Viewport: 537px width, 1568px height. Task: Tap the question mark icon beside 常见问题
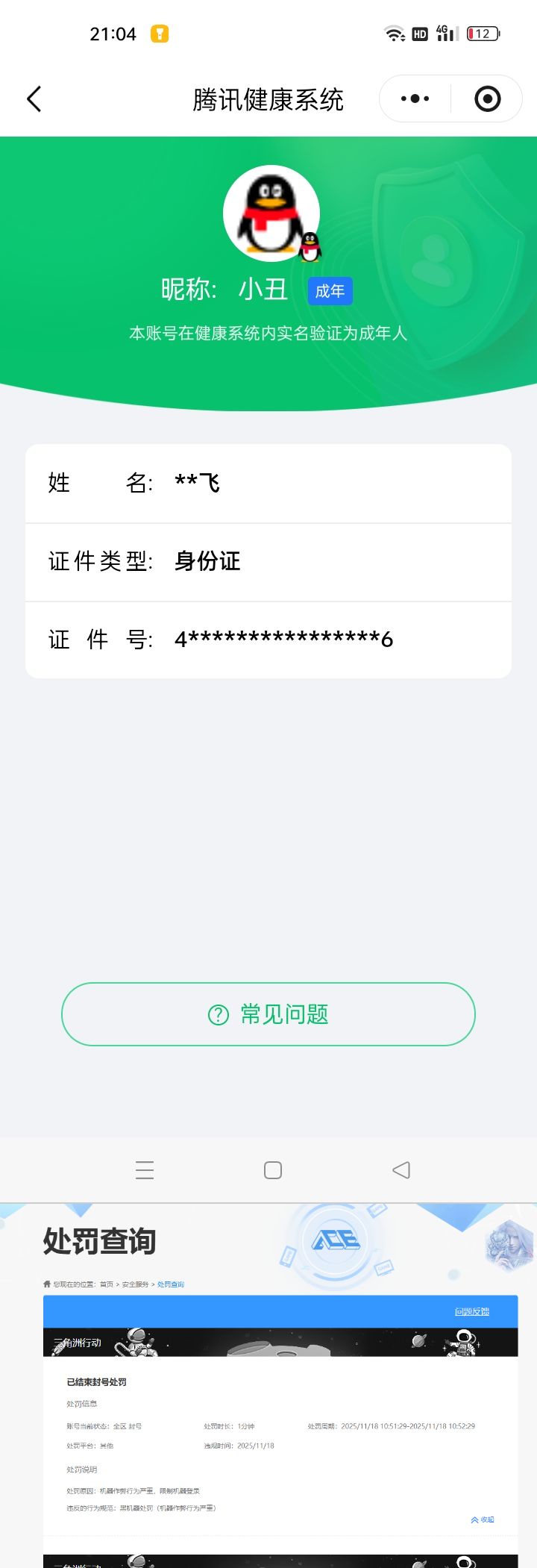tap(217, 1014)
